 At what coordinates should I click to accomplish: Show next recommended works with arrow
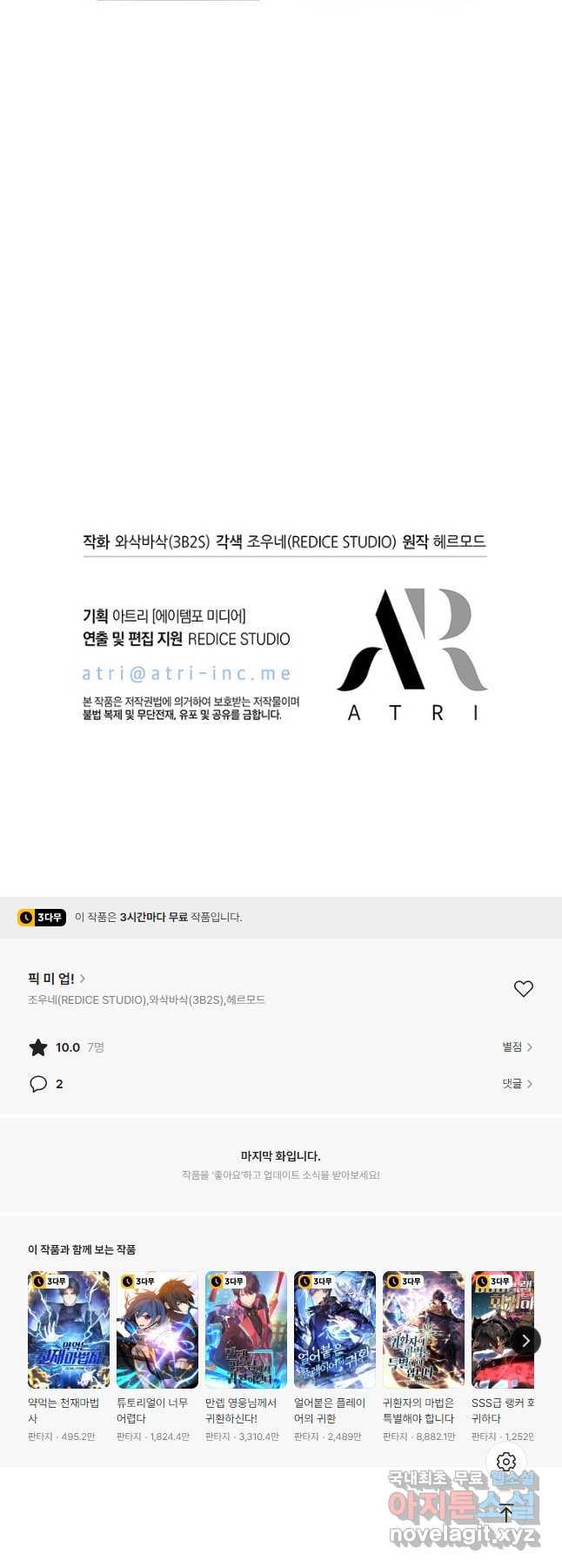pos(525,1341)
